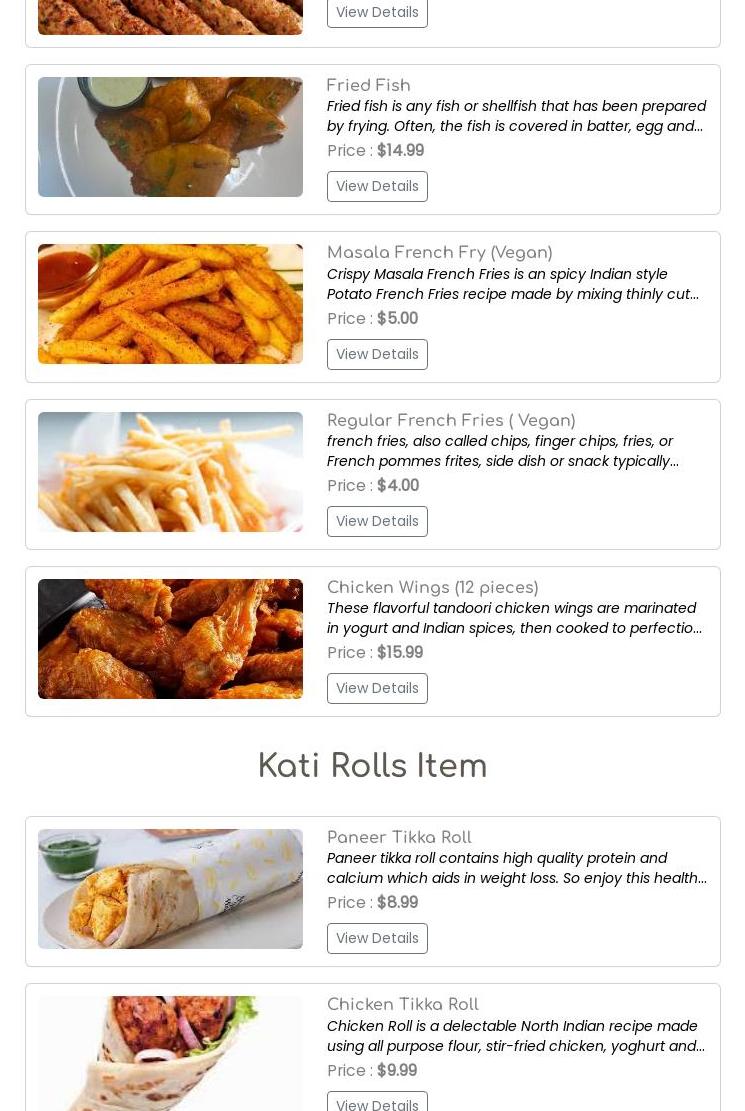View details for Chicken Tikka Roll
The height and width of the screenshot is (1111, 745).
click(x=377, y=1102)
